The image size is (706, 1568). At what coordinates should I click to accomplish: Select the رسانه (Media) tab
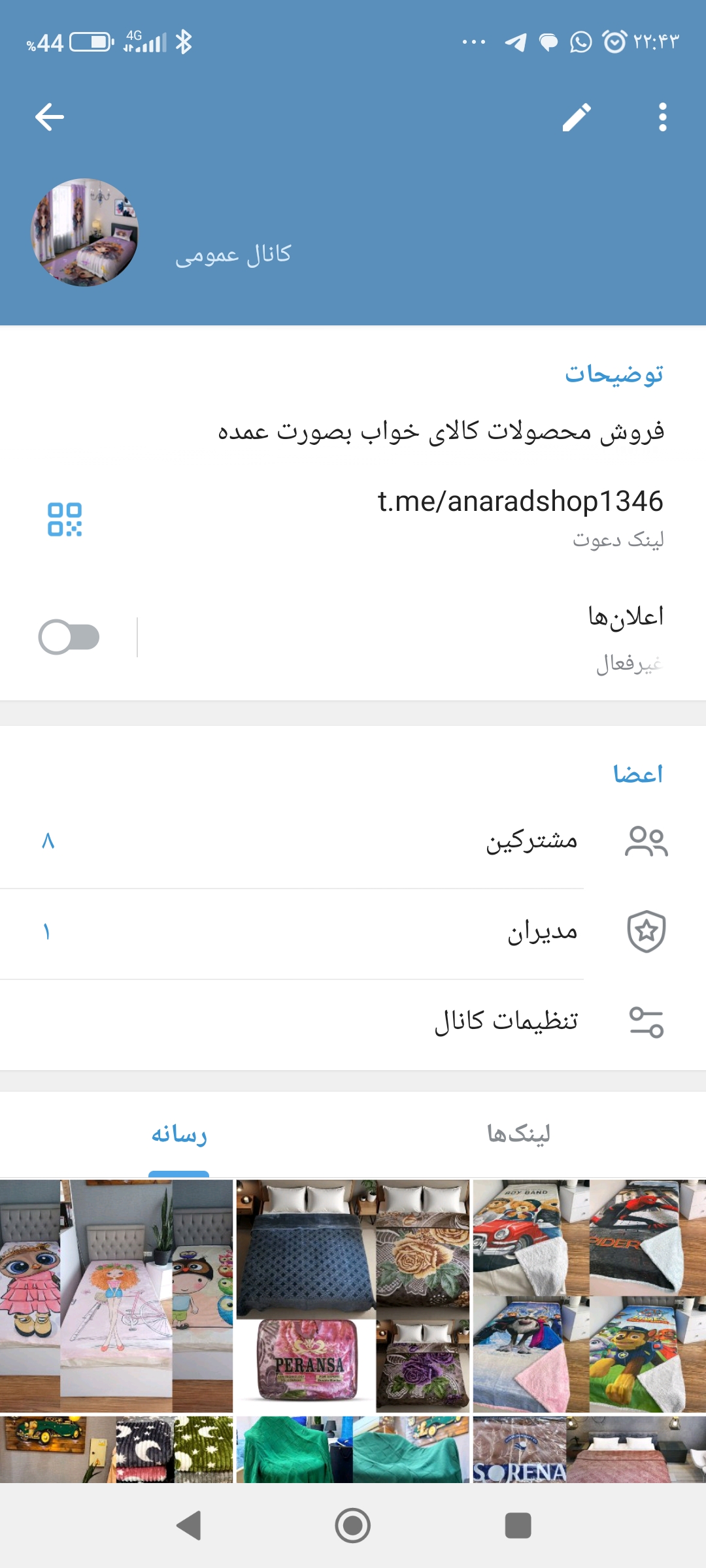[178, 1134]
